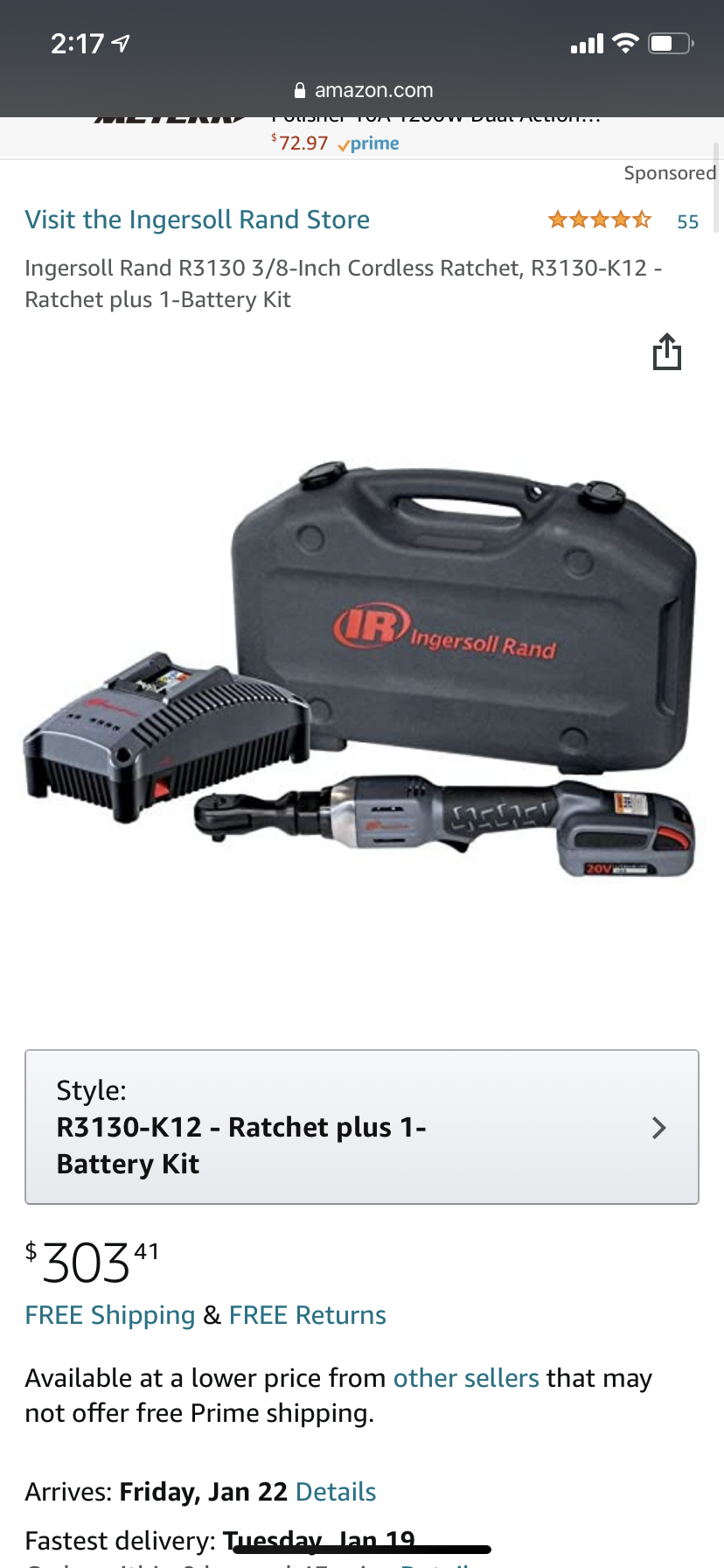Open arrival date Details link

pos(336,1492)
